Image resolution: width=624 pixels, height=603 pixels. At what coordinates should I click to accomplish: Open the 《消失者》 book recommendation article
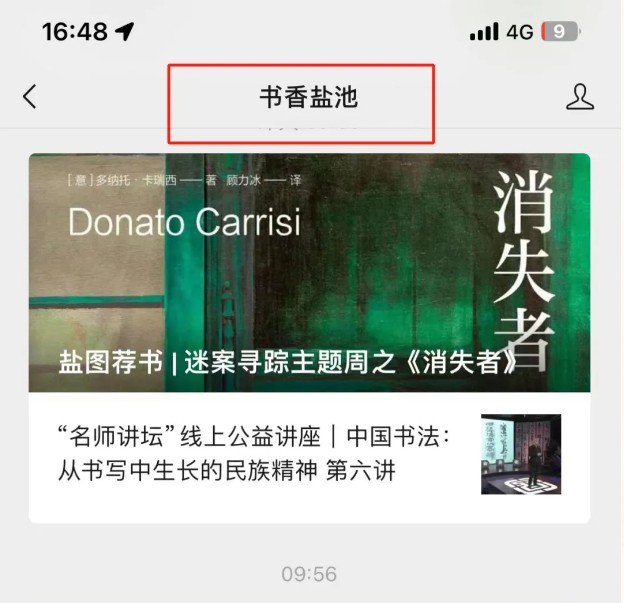pos(309,272)
